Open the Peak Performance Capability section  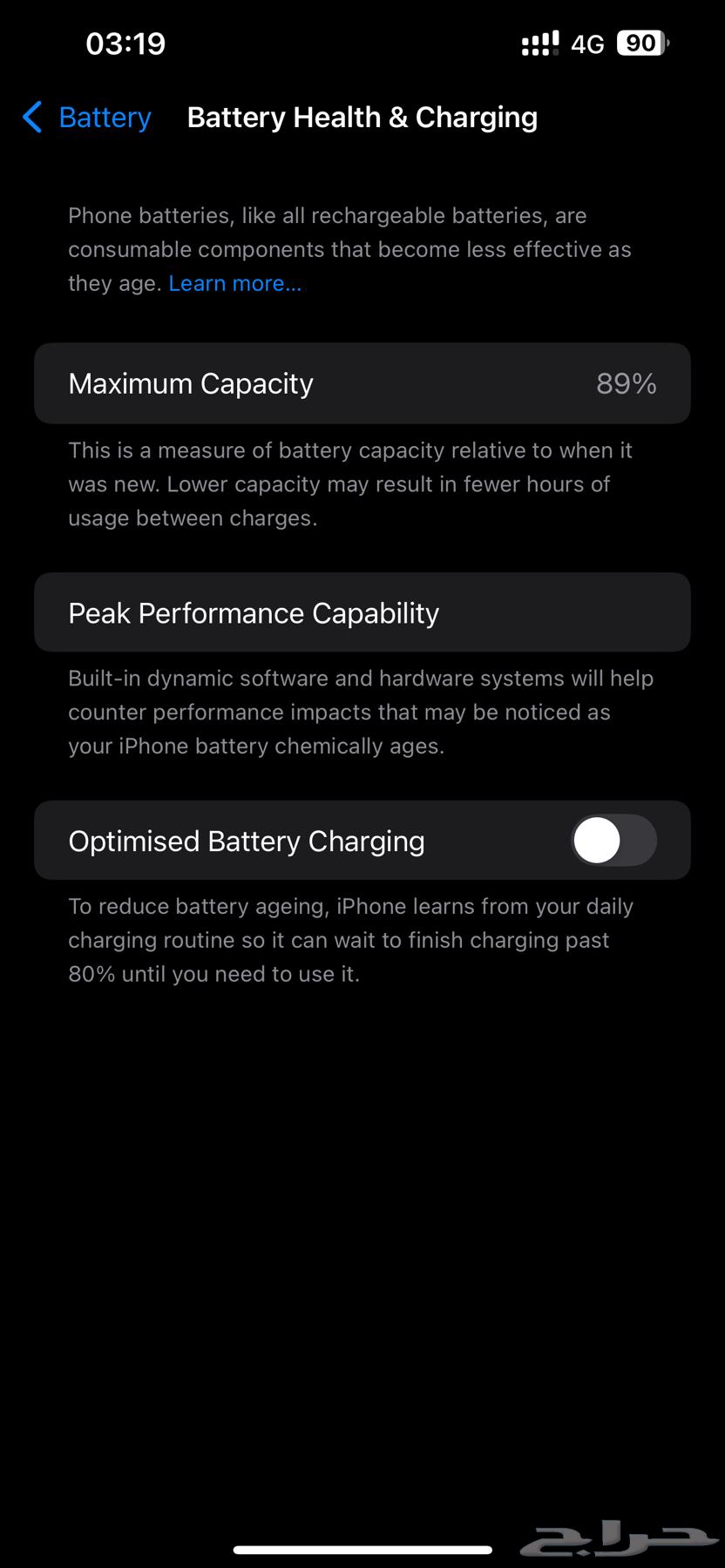pos(362,612)
